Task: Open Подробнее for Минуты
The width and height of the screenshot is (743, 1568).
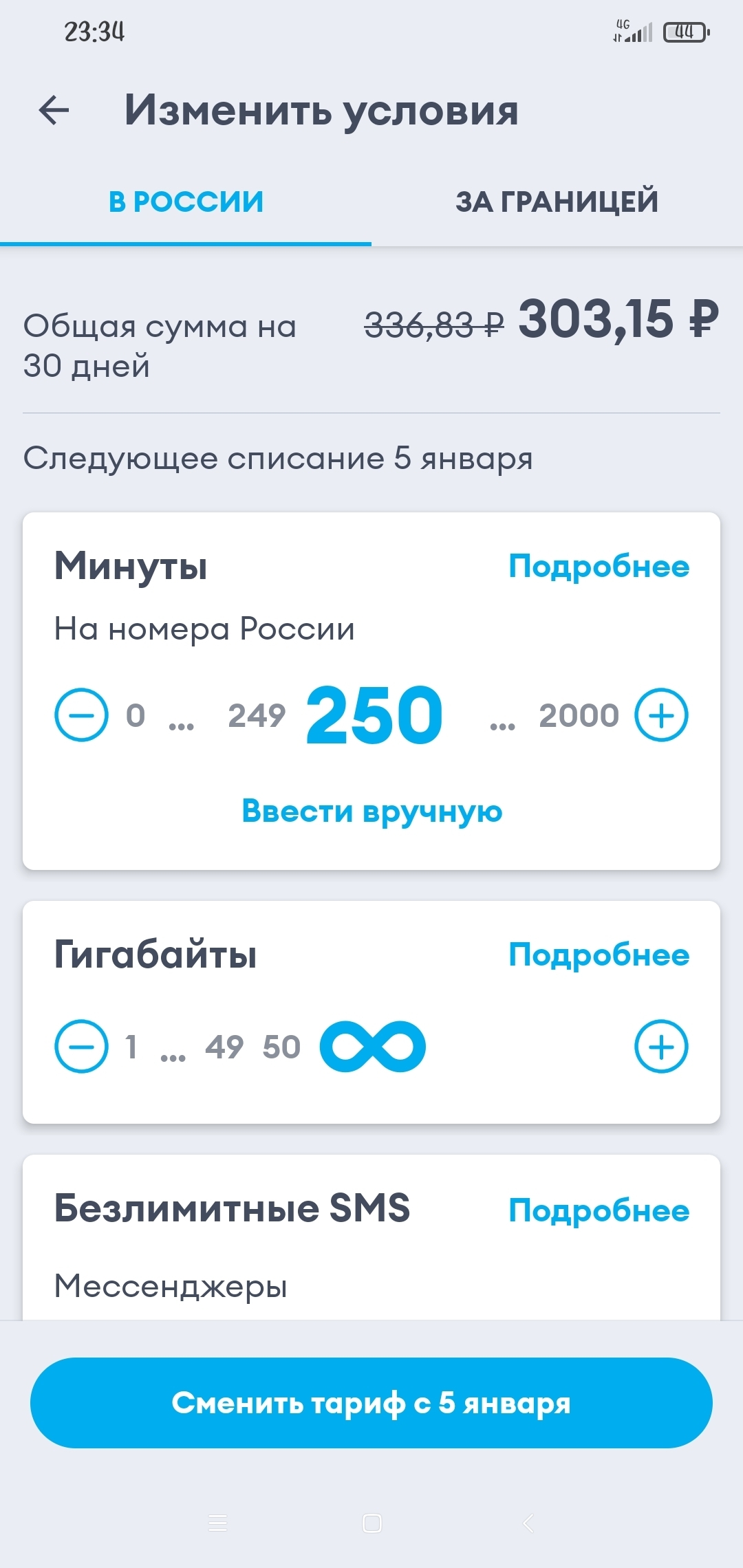Action: pyautogui.click(x=599, y=567)
